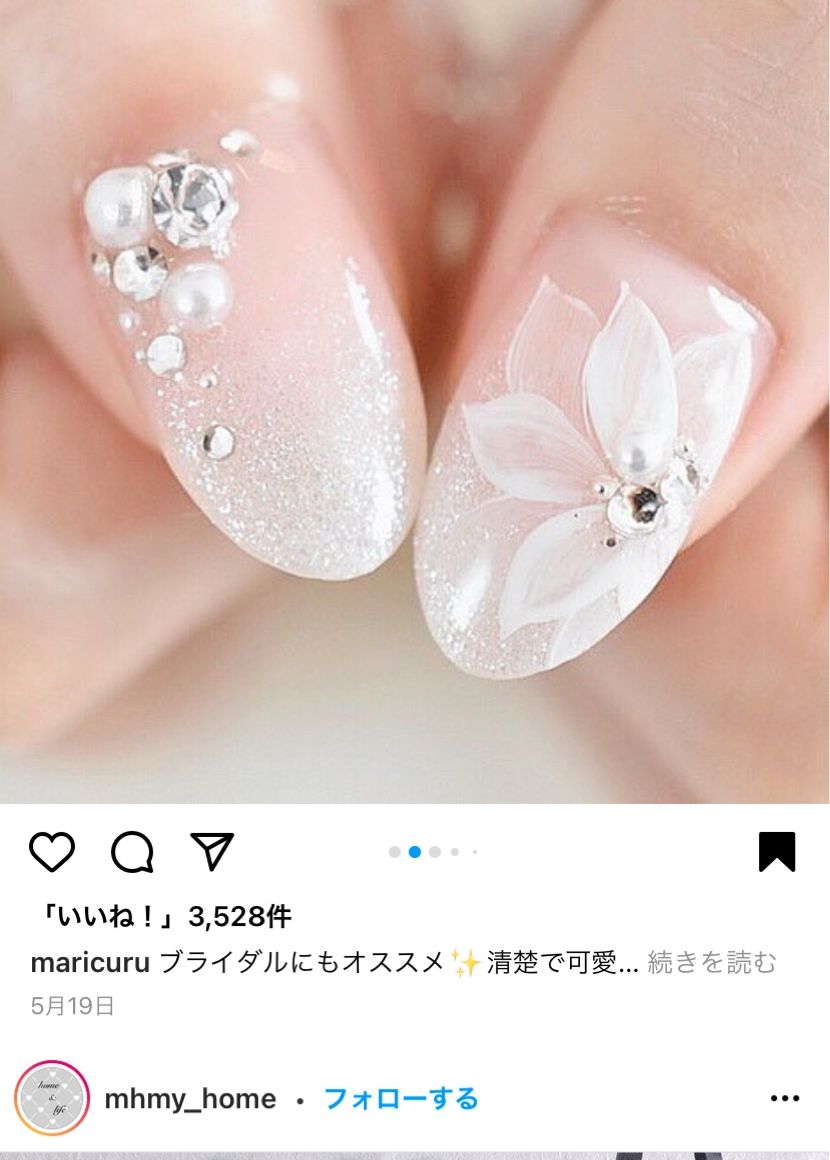Image resolution: width=830 pixels, height=1160 pixels.
Task: View who liked the post (3,528件)
Action: tap(162, 916)
